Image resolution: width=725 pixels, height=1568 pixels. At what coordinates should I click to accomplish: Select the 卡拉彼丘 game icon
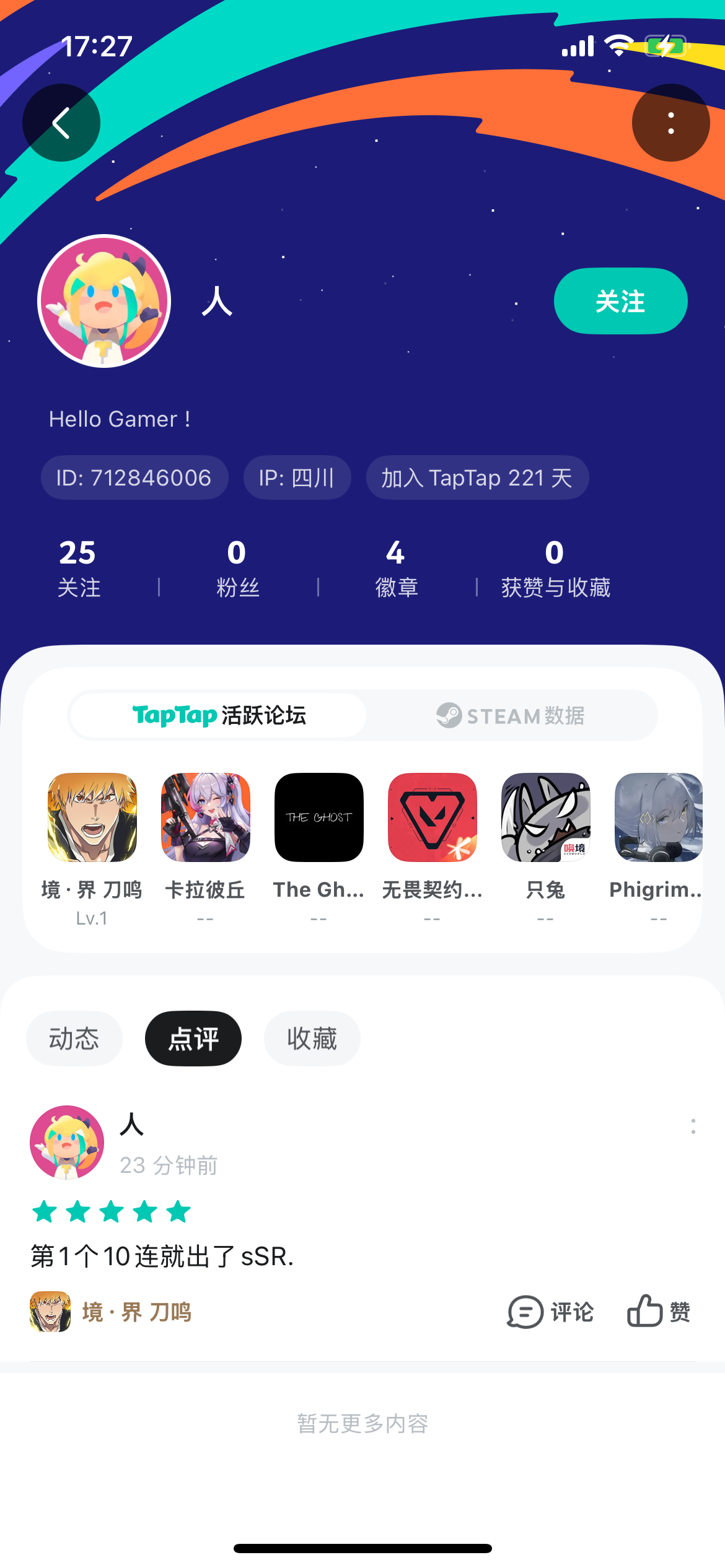[x=205, y=817]
